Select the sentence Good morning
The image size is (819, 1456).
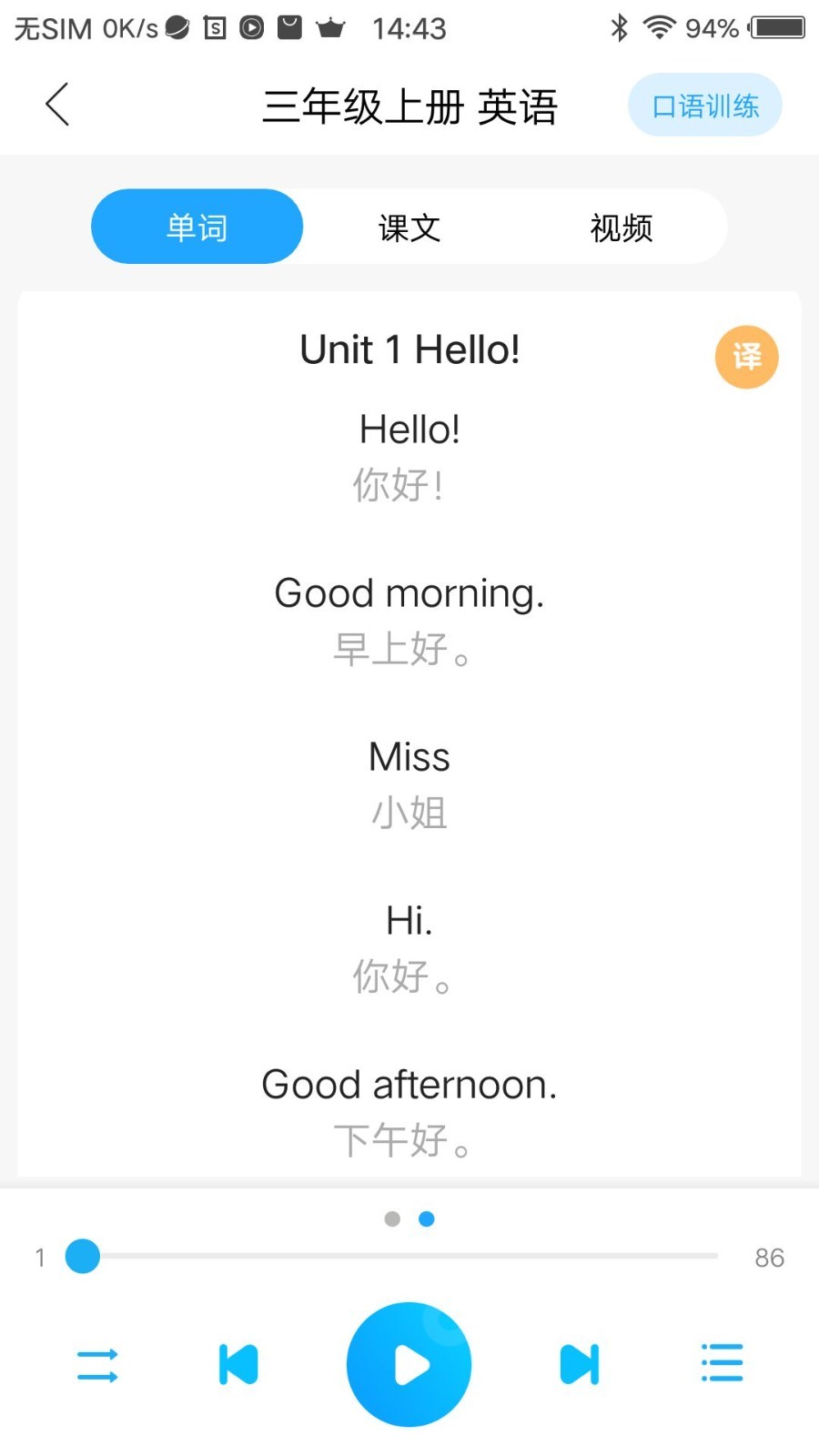[x=409, y=592]
